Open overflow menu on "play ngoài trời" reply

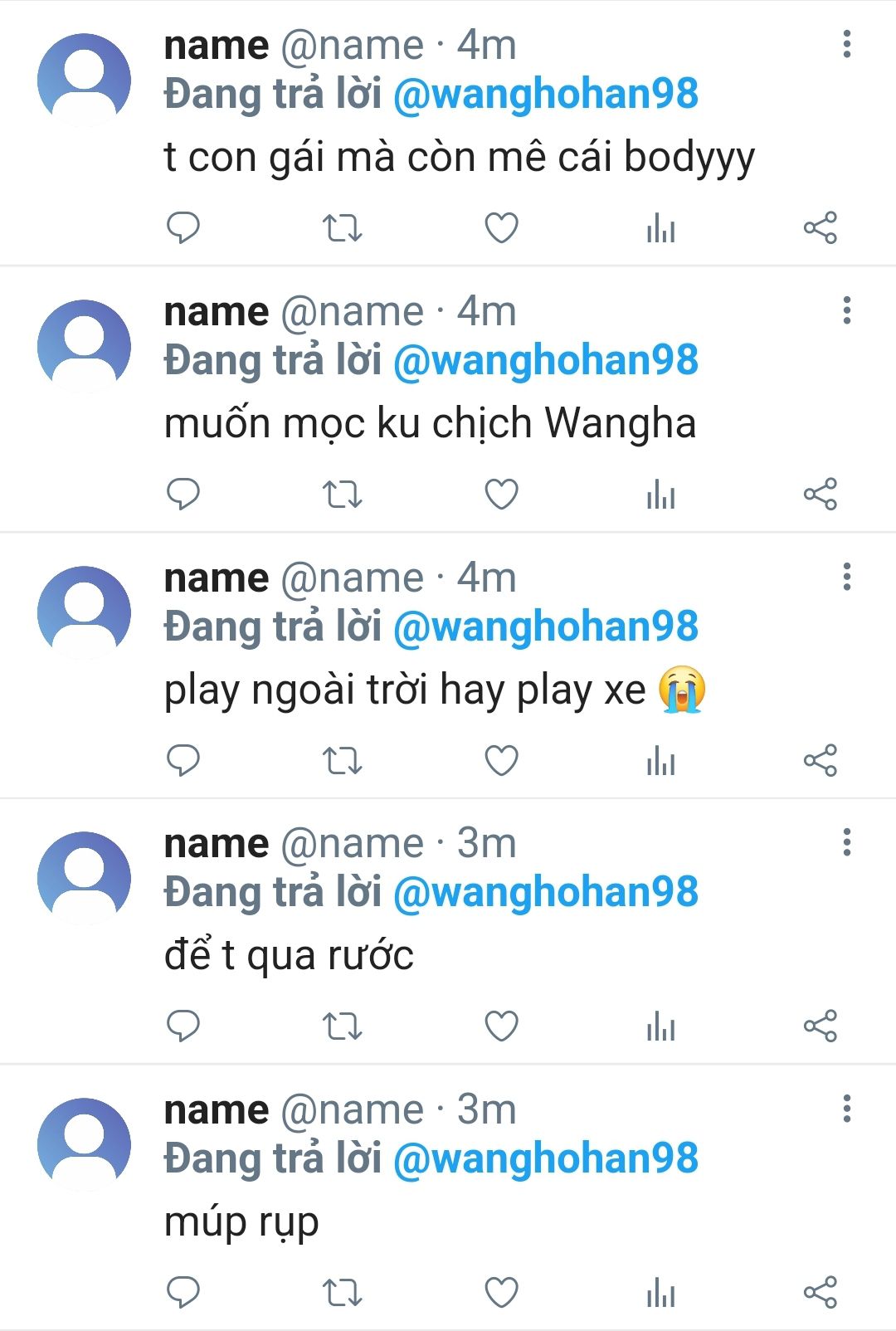pyautogui.click(x=846, y=577)
